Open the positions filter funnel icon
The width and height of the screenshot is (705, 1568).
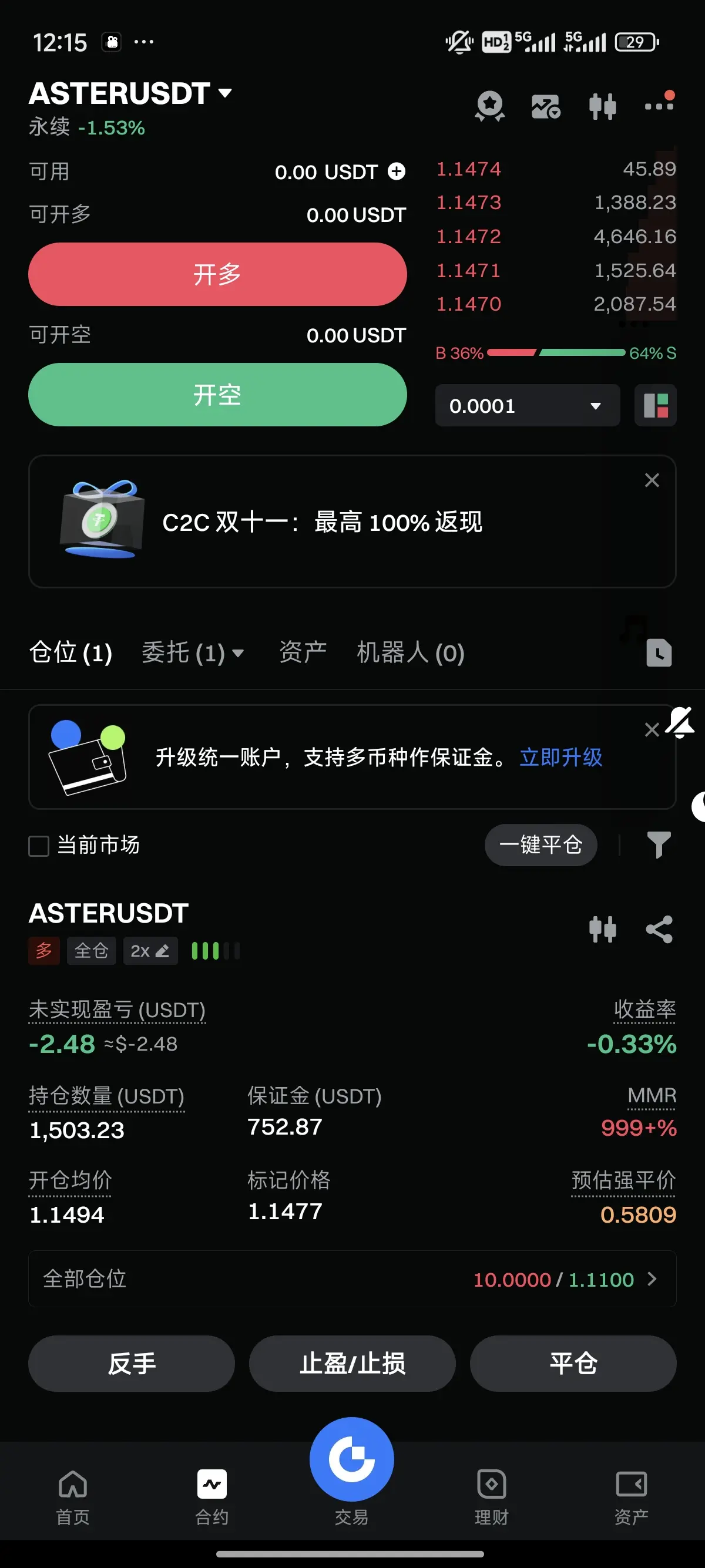pos(658,845)
